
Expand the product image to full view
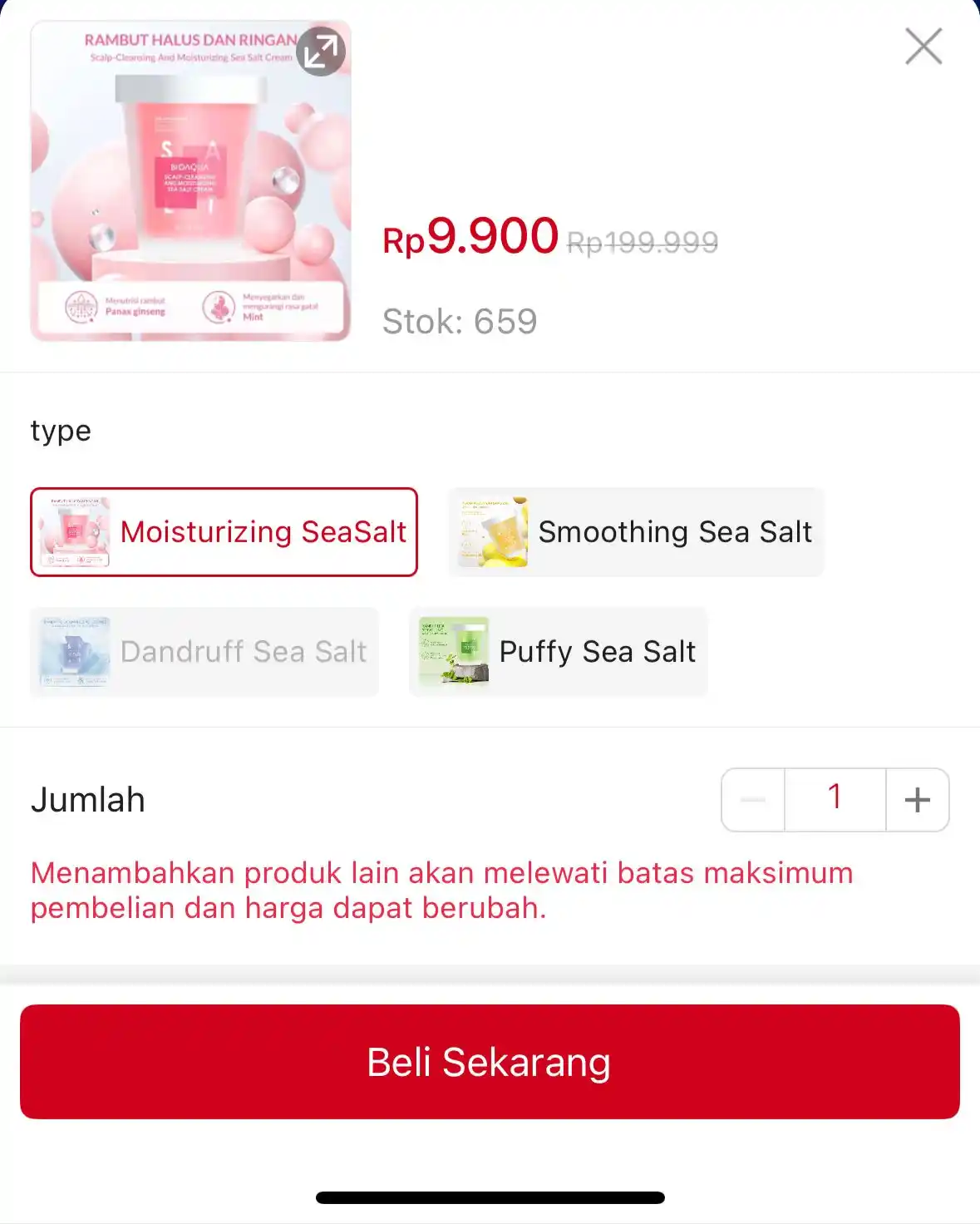coord(321,52)
